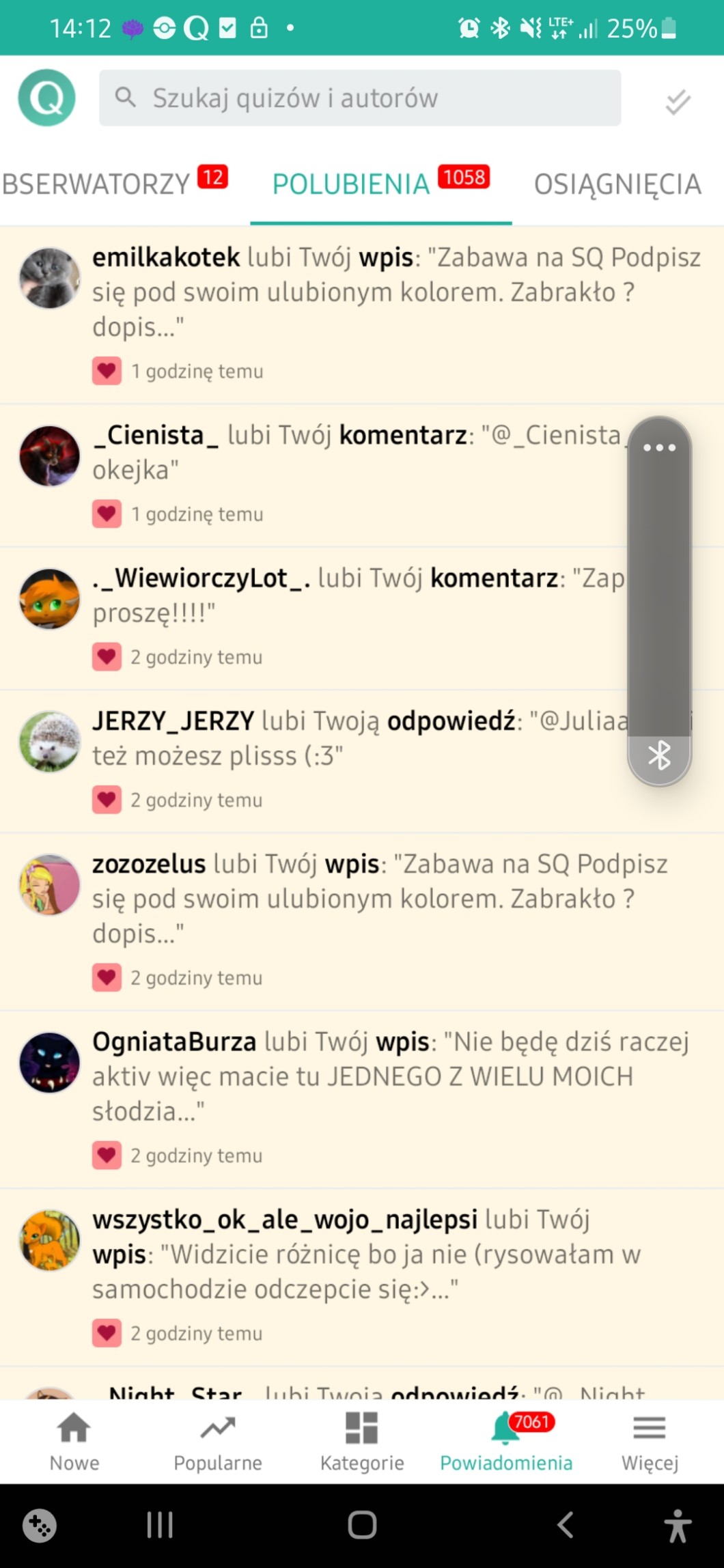
Task: Mark all notifications as read
Action: [x=678, y=102]
